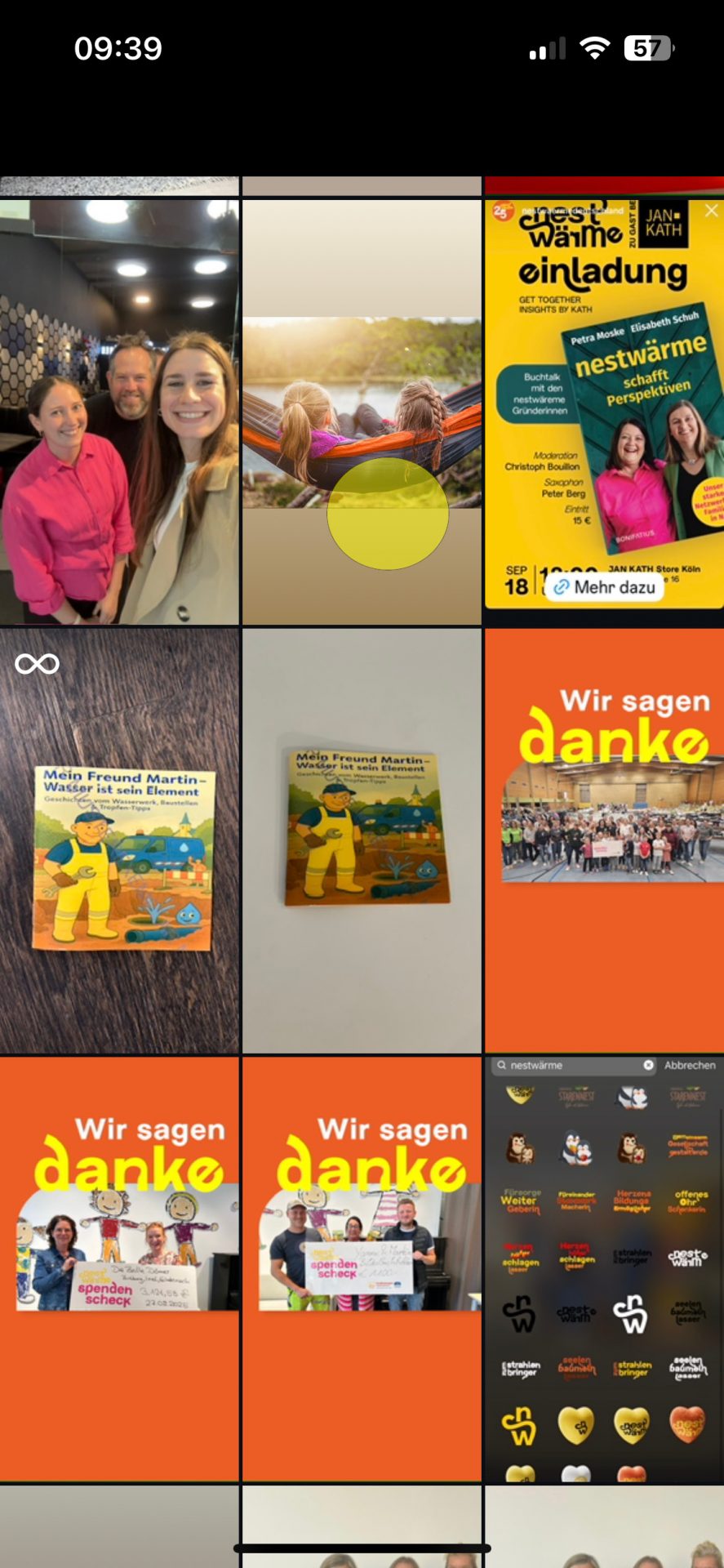Open the selfie photo of three people
Viewport: 724px width, 1568px height.
click(x=119, y=412)
